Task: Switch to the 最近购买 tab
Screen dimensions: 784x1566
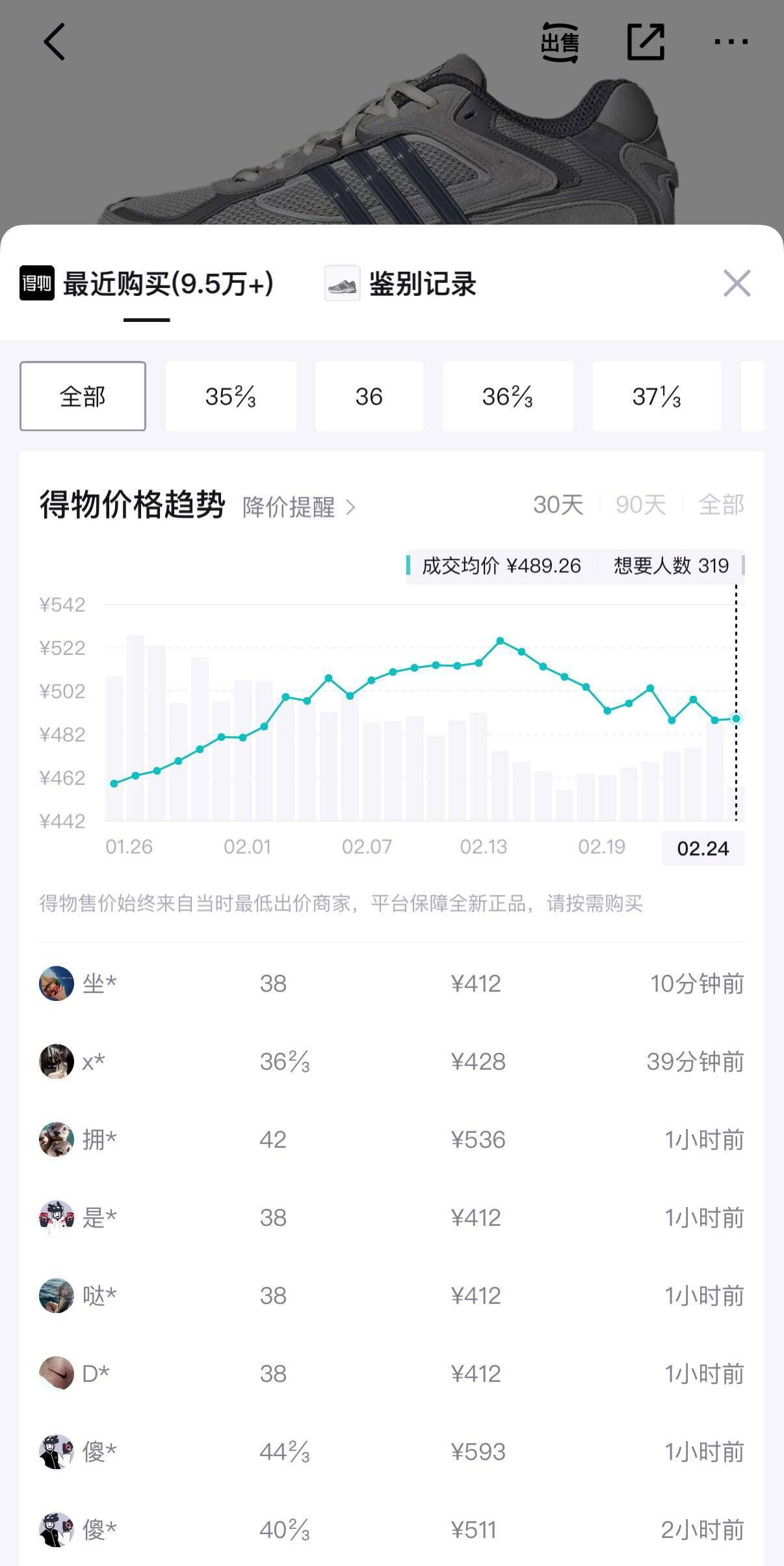Action: point(168,284)
